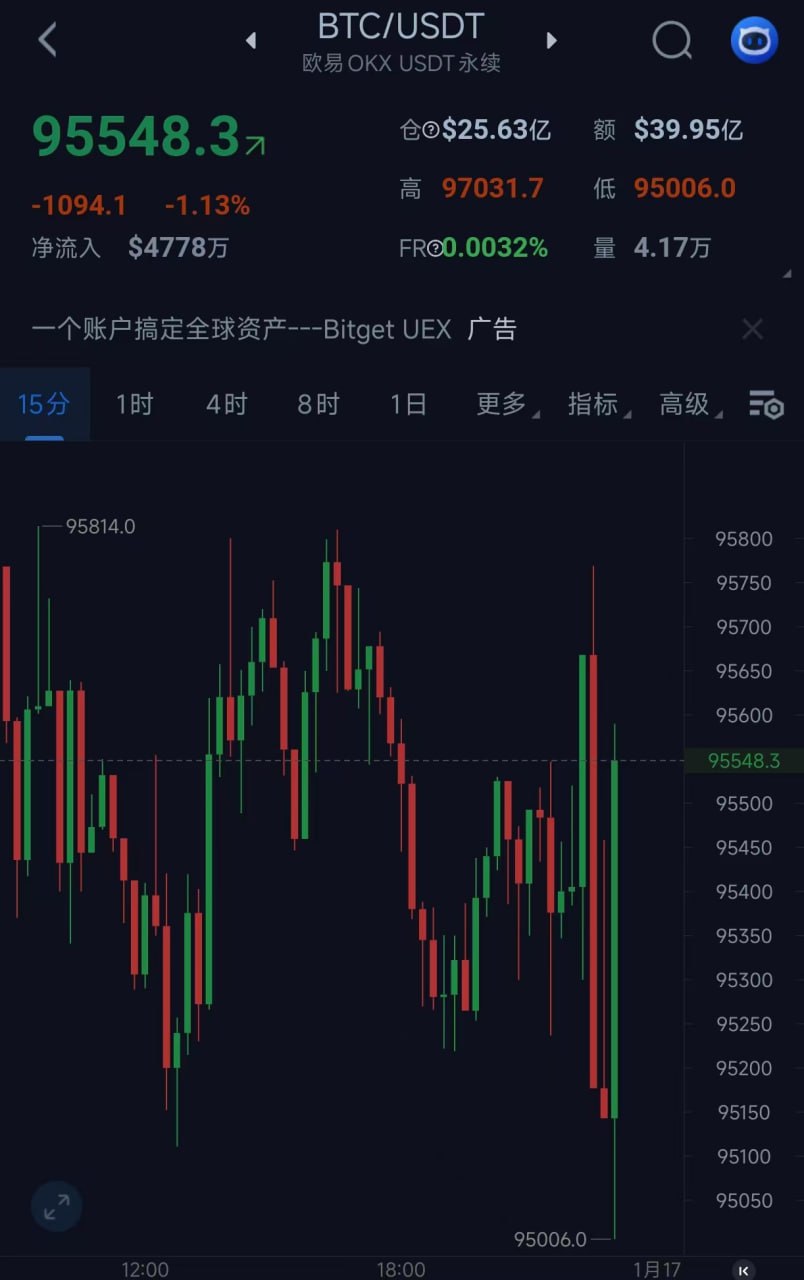Open the 指标 indicators menu

point(595,404)
